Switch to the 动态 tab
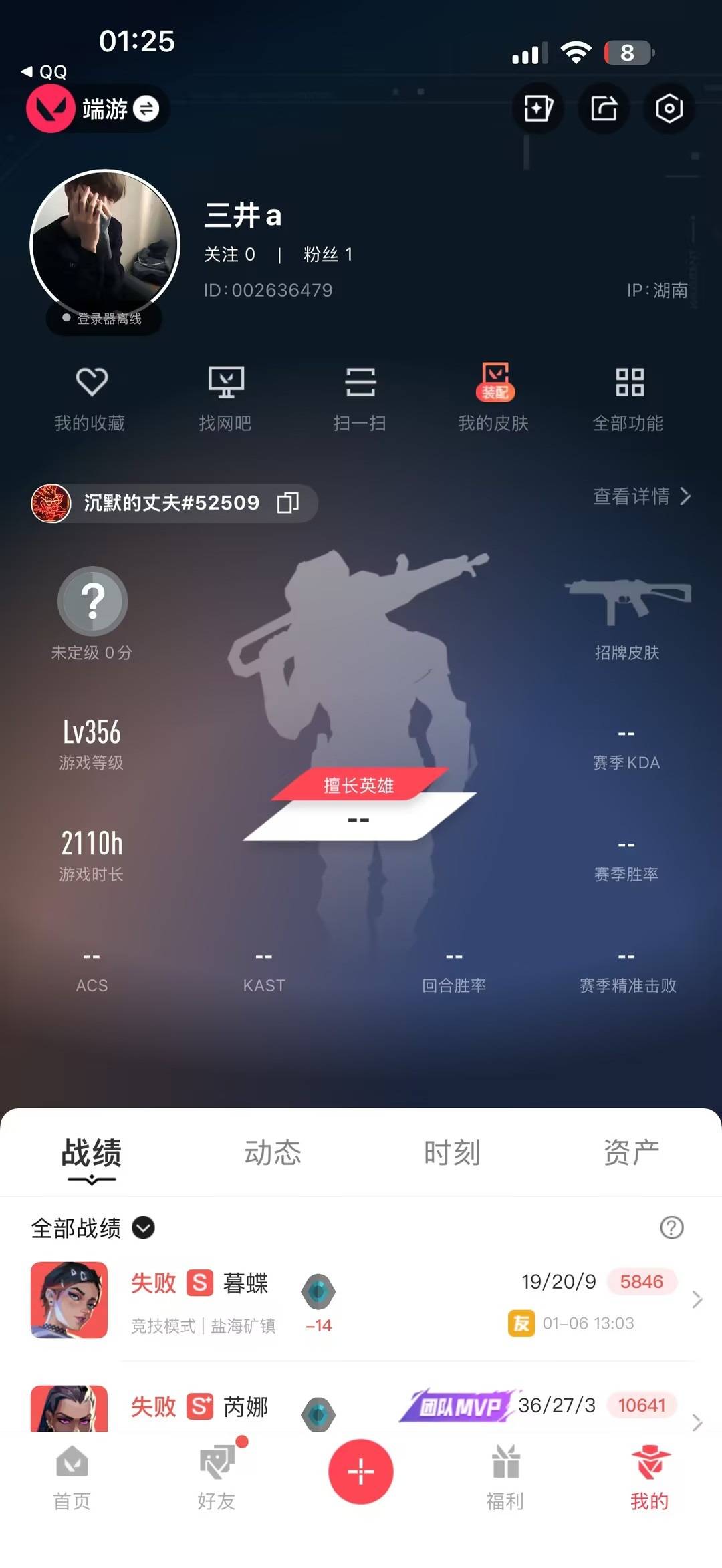 tap(272, 1152)
